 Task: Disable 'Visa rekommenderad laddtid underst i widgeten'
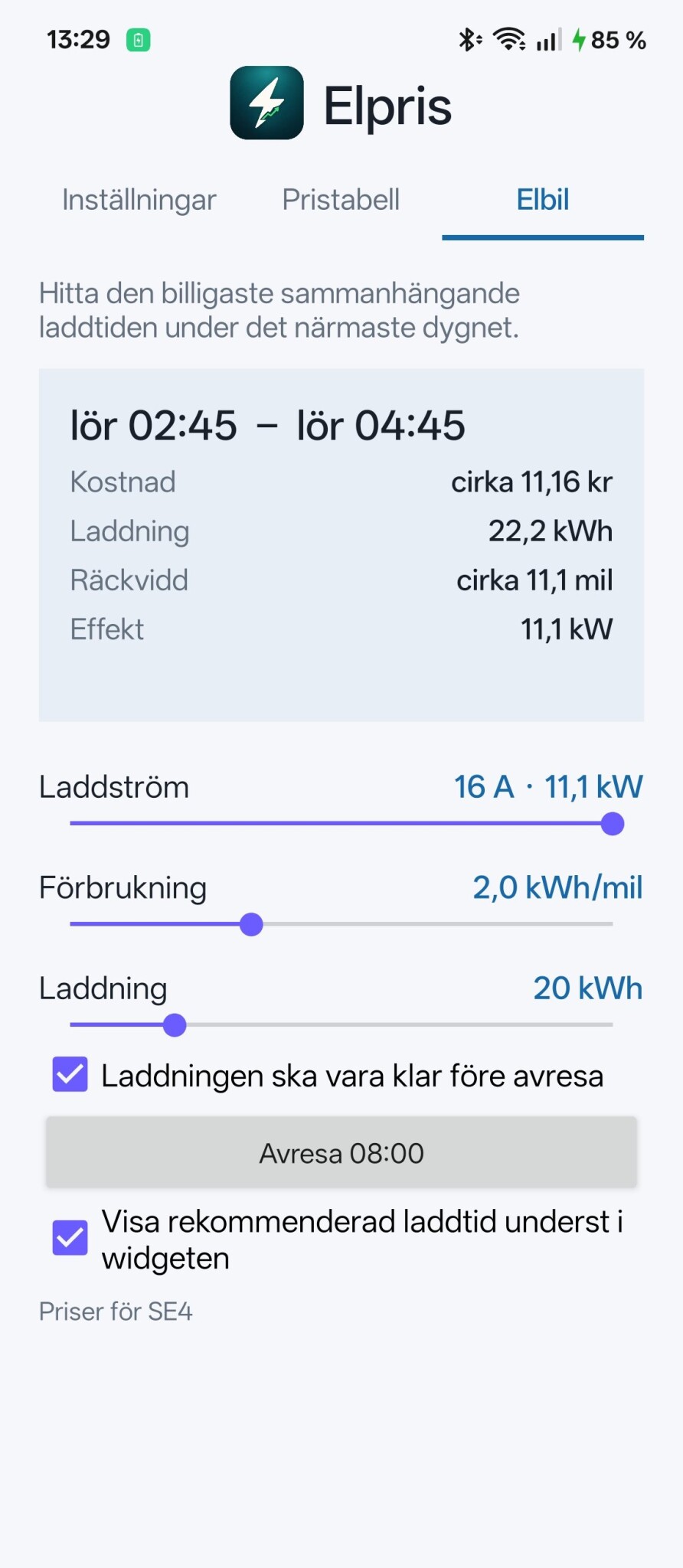pyautogui.click(x=70, y=1237)
